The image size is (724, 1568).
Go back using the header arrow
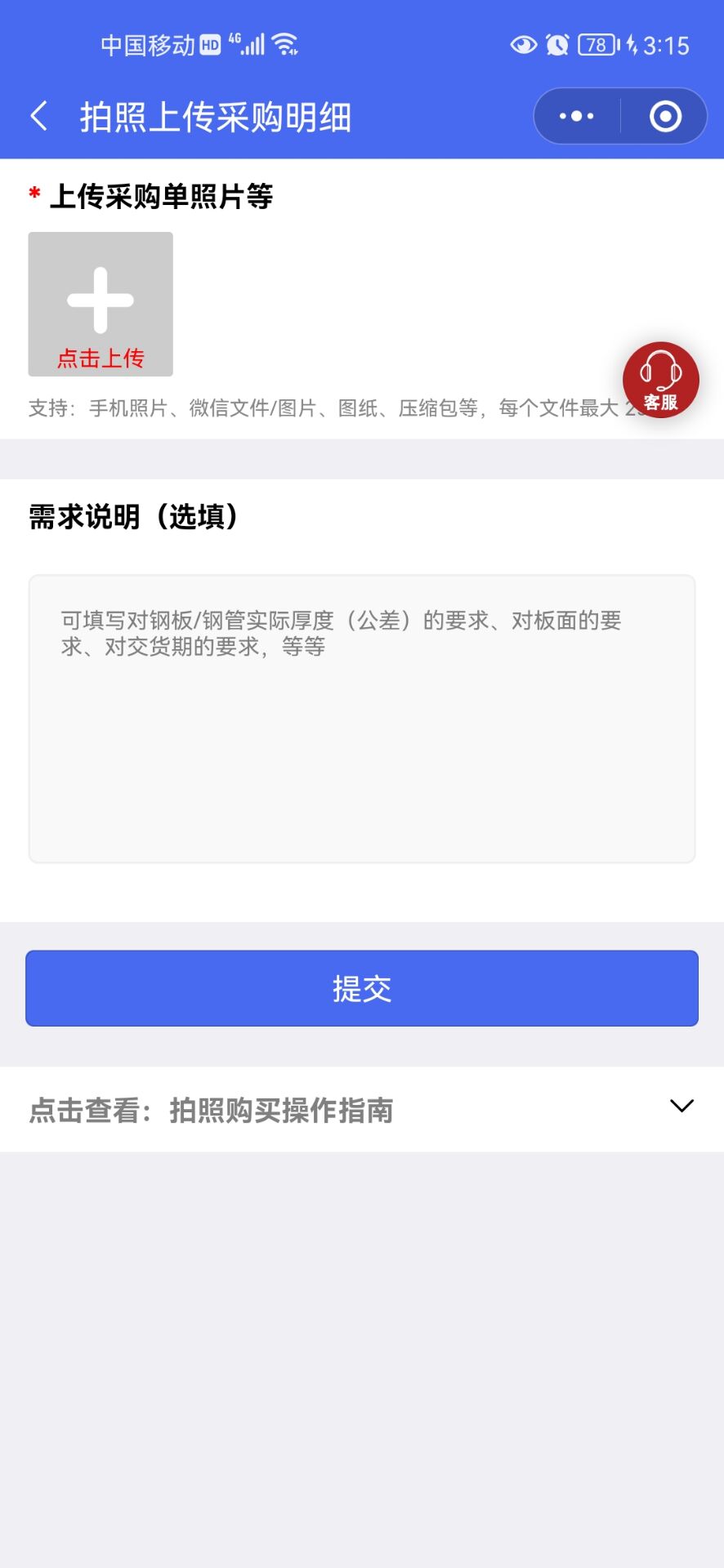coord(38,116)
